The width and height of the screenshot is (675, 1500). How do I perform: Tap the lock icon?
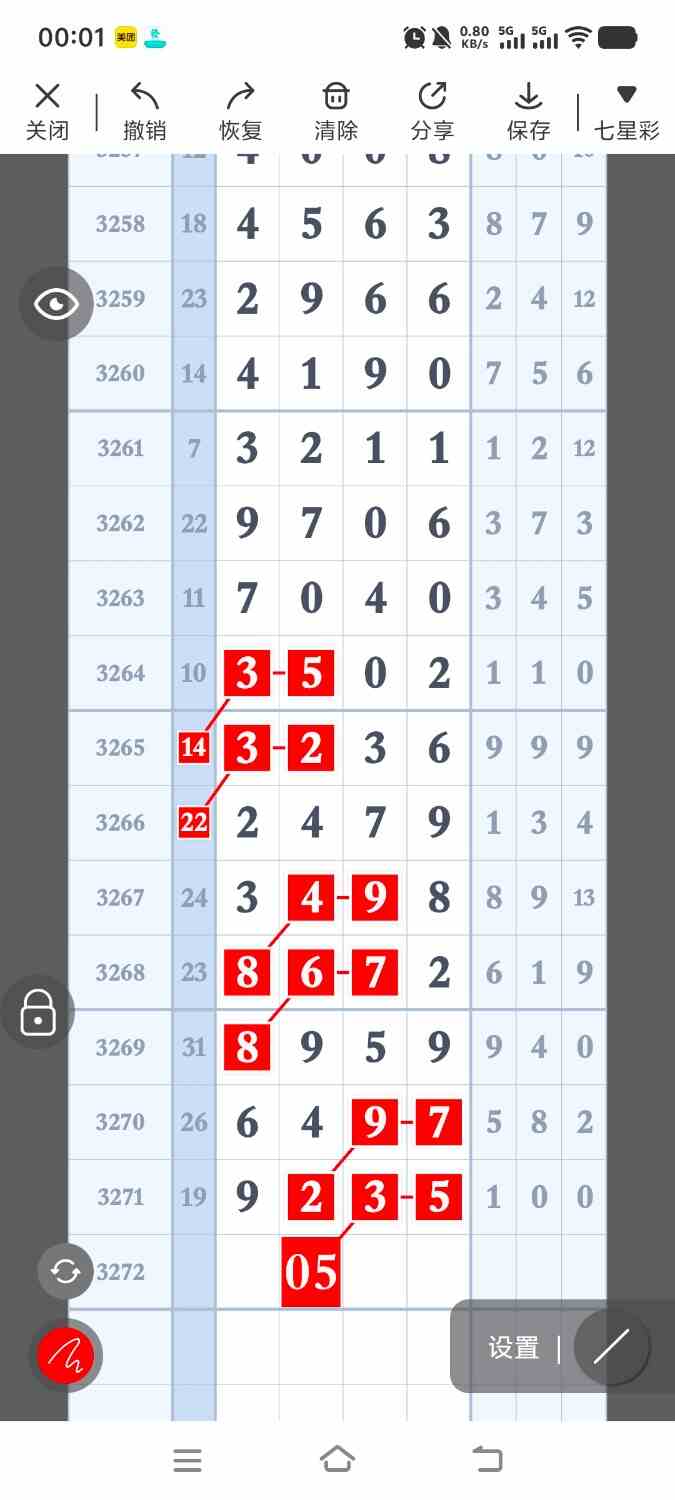tap(38, 1012)
